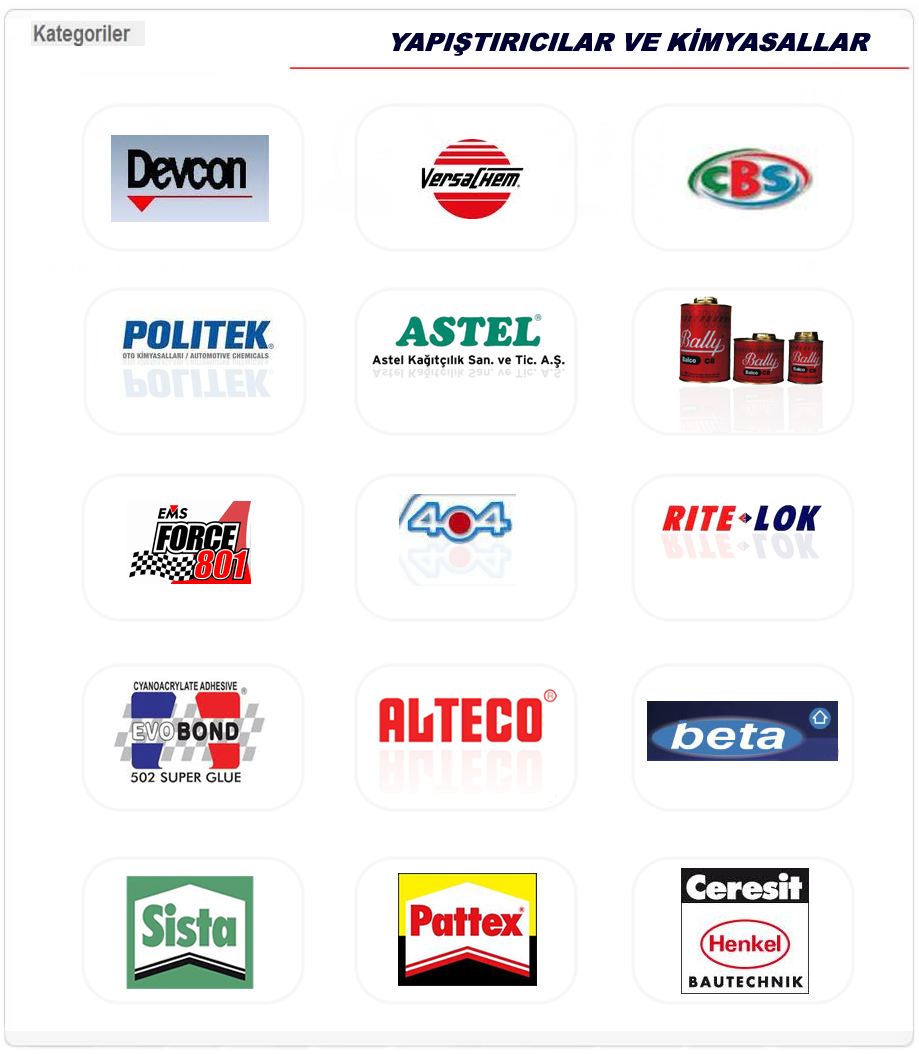Open the CBS brand category
919x1054 pixels.
pos(749,180)
